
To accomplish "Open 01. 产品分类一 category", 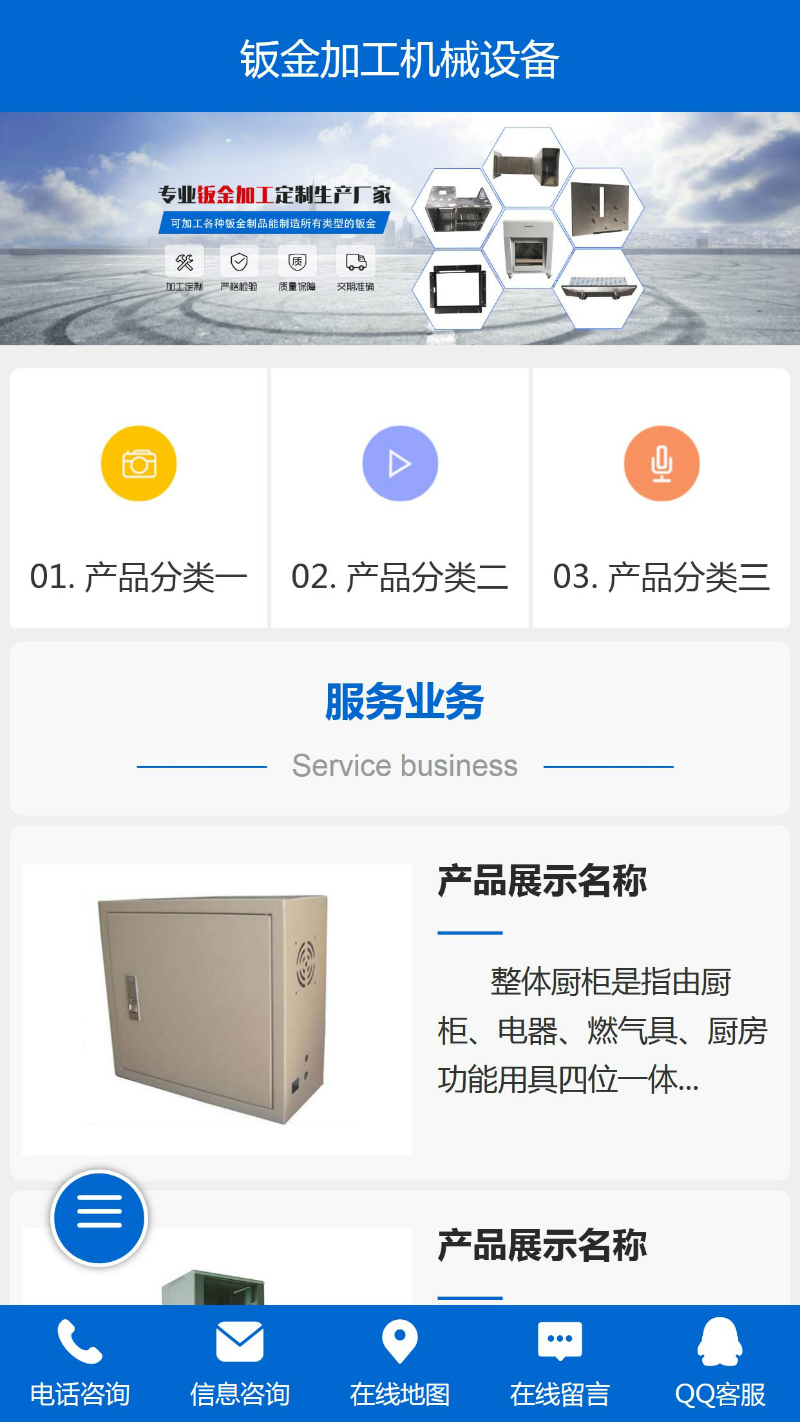I will click(x=139, y=498).
